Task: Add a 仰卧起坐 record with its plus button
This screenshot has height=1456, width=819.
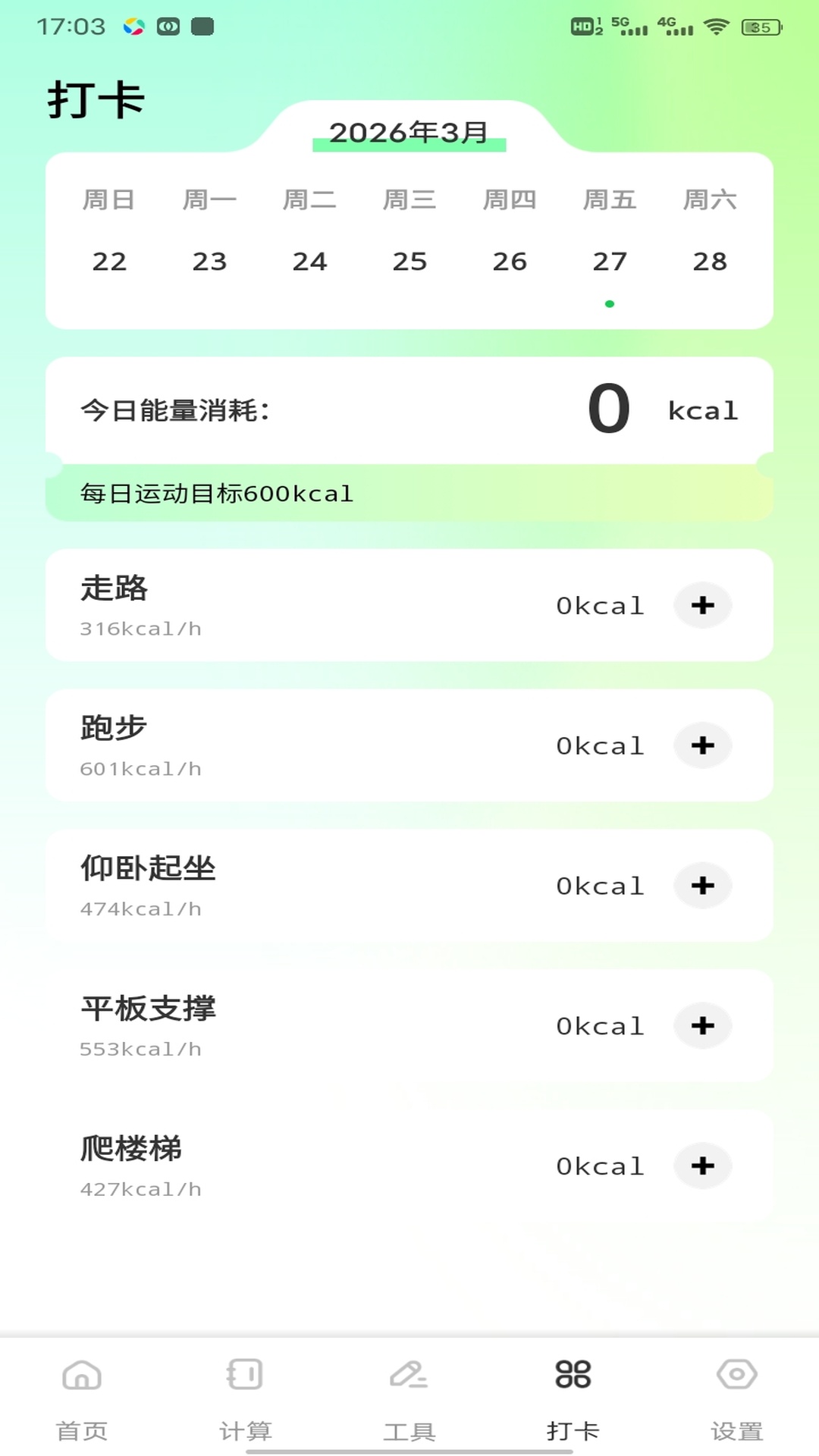Action: click(701, 886)
